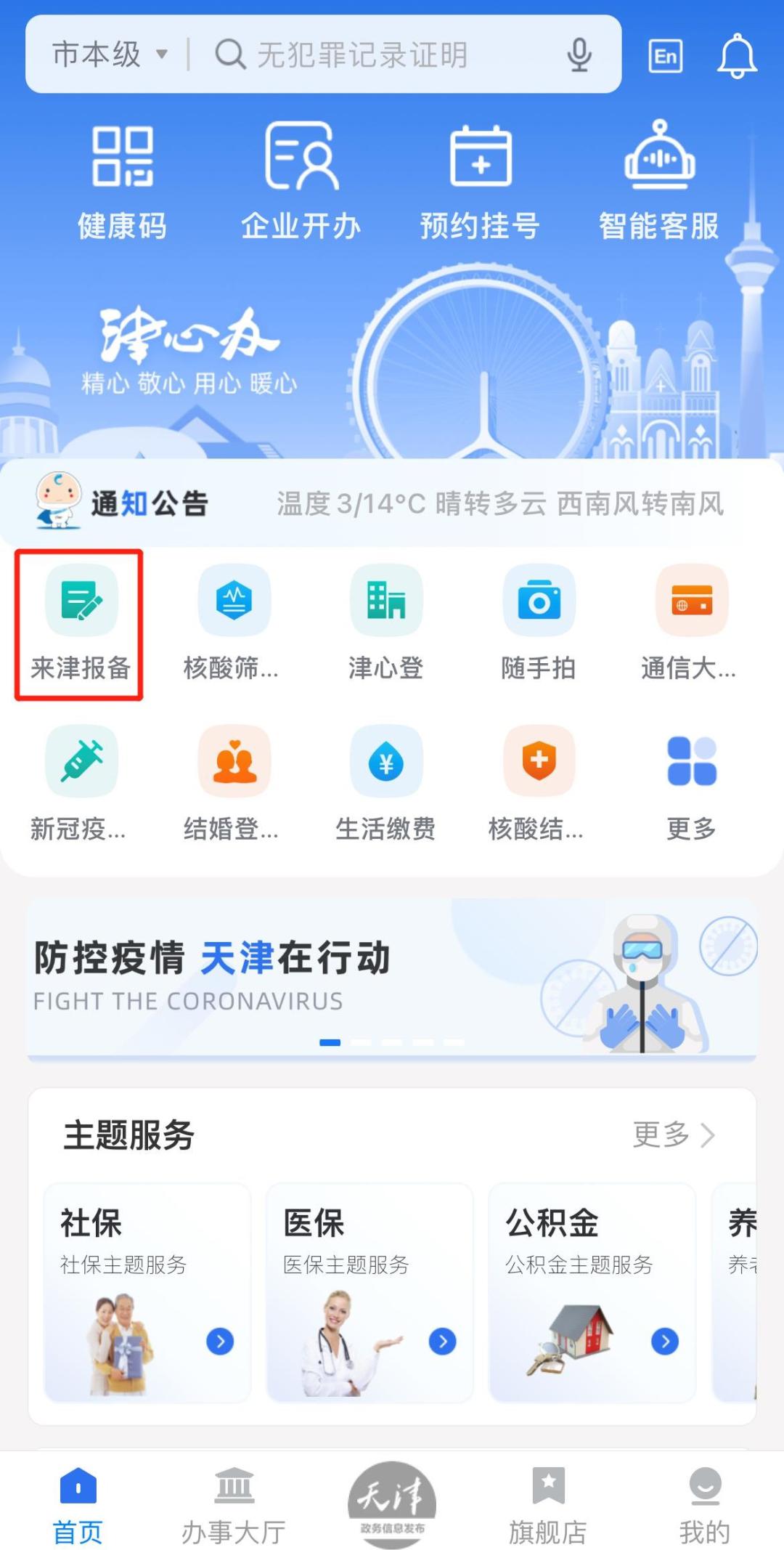Open the 市本级 region dropdown
The height and width of the screenshot is (1550, 784).
109,54
